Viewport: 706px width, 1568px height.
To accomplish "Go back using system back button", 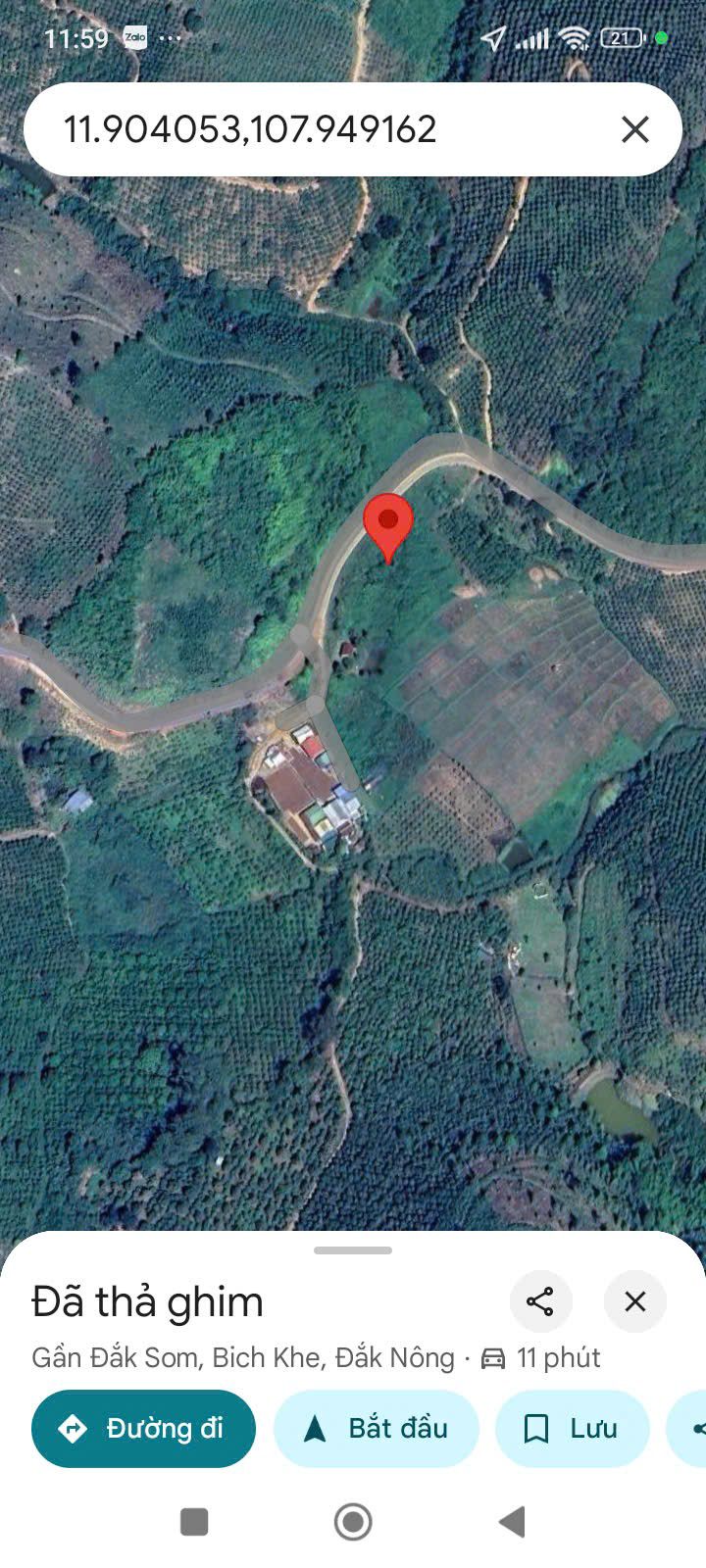I will (x=512, y=1522).
